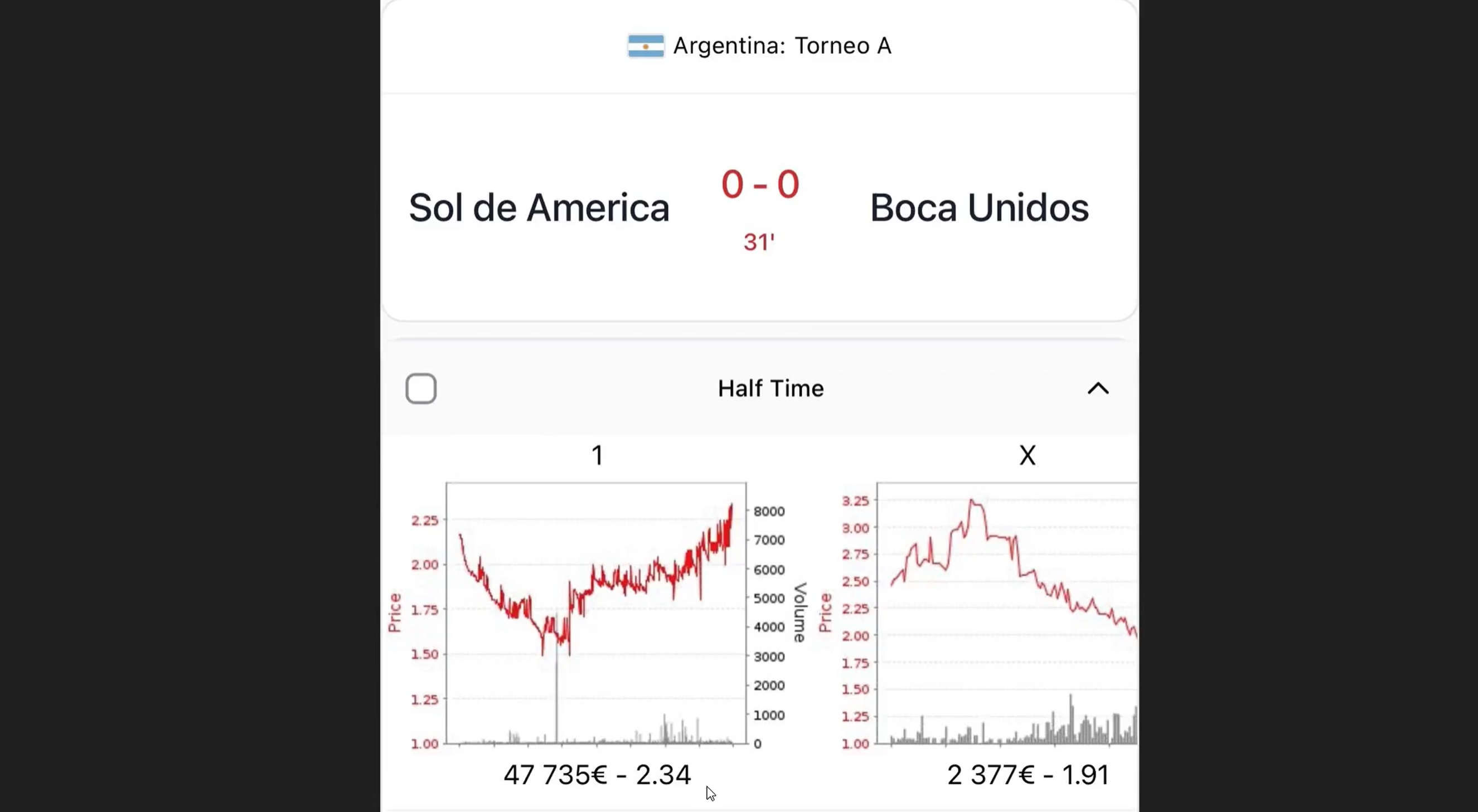Viewport: 1478px width, 812px height.
Task: Open the price chart for outcome X
Action: tap(1006, 613)
